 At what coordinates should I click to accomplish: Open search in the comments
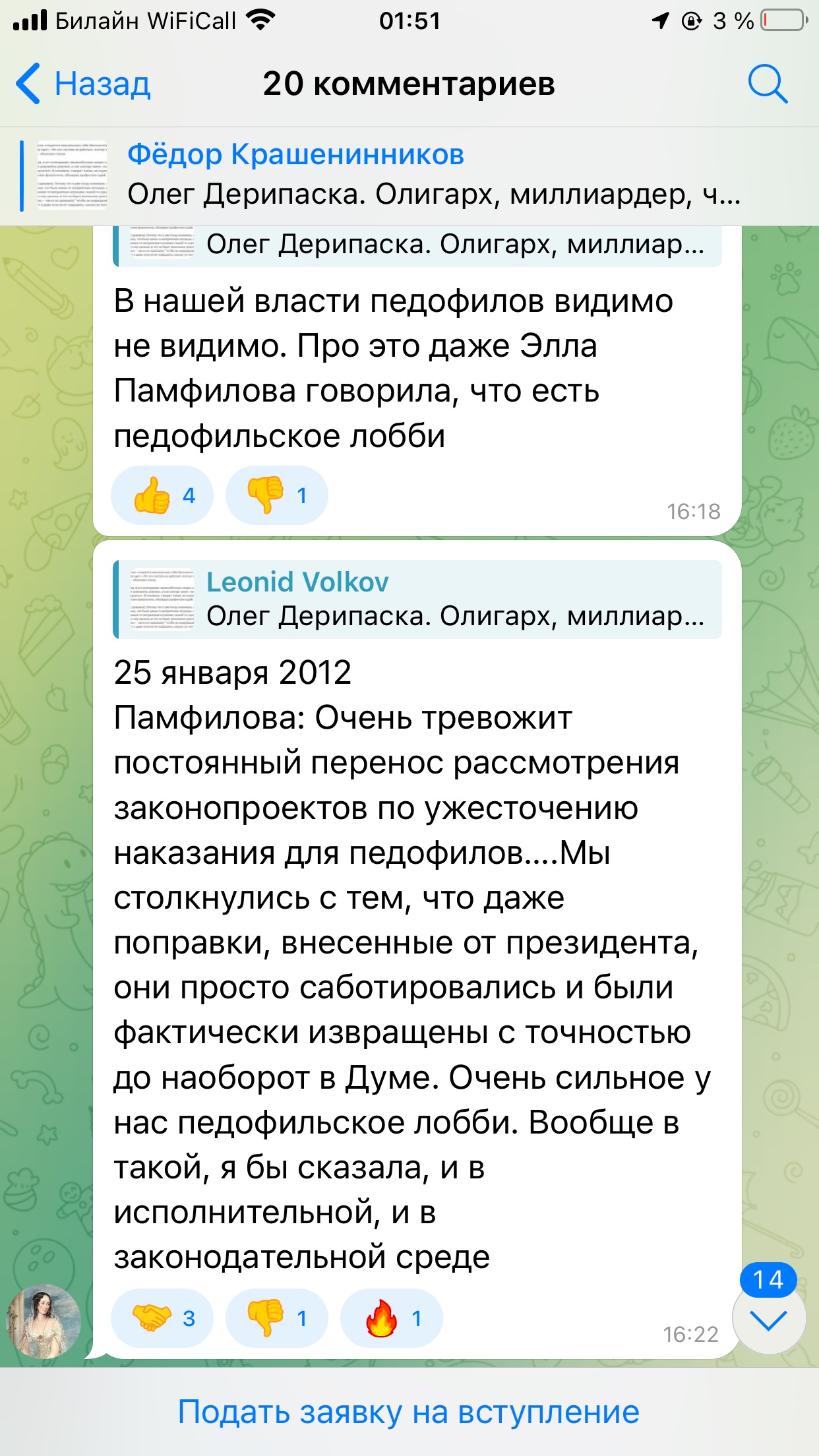coord(768,84)
